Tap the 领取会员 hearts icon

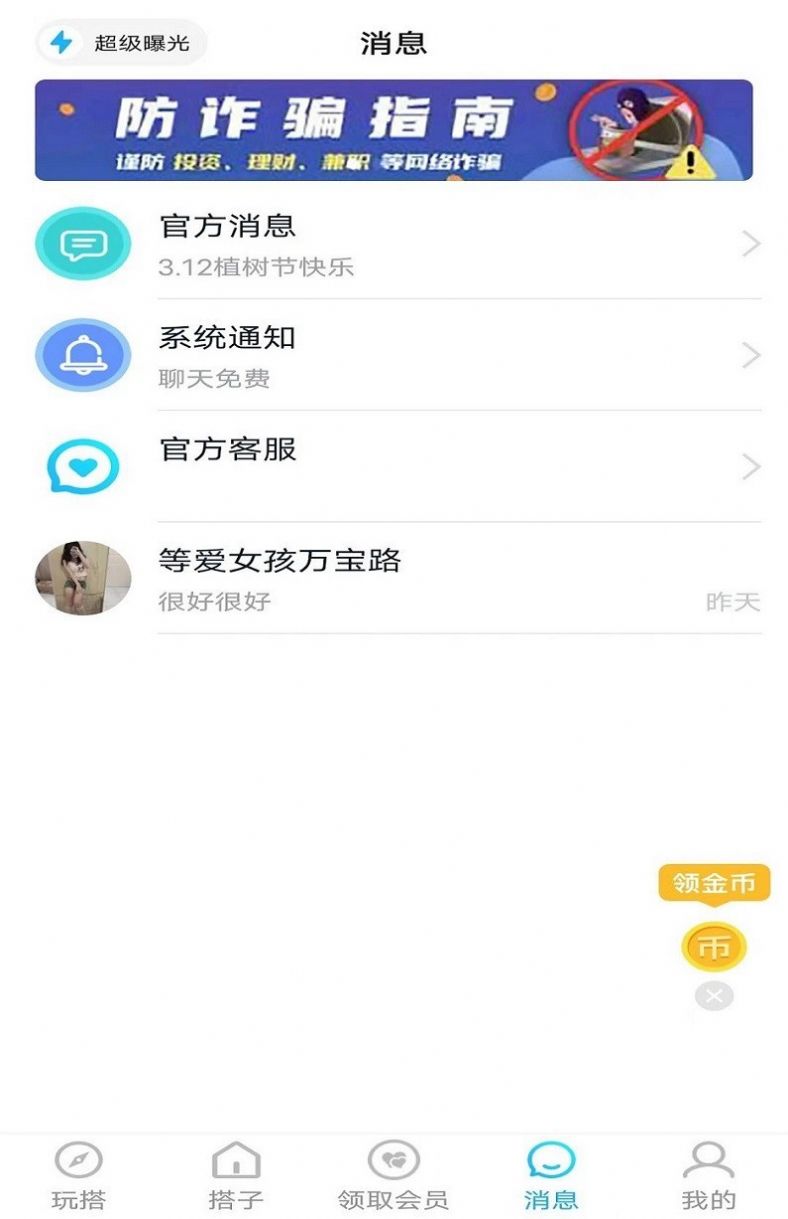394,1161
